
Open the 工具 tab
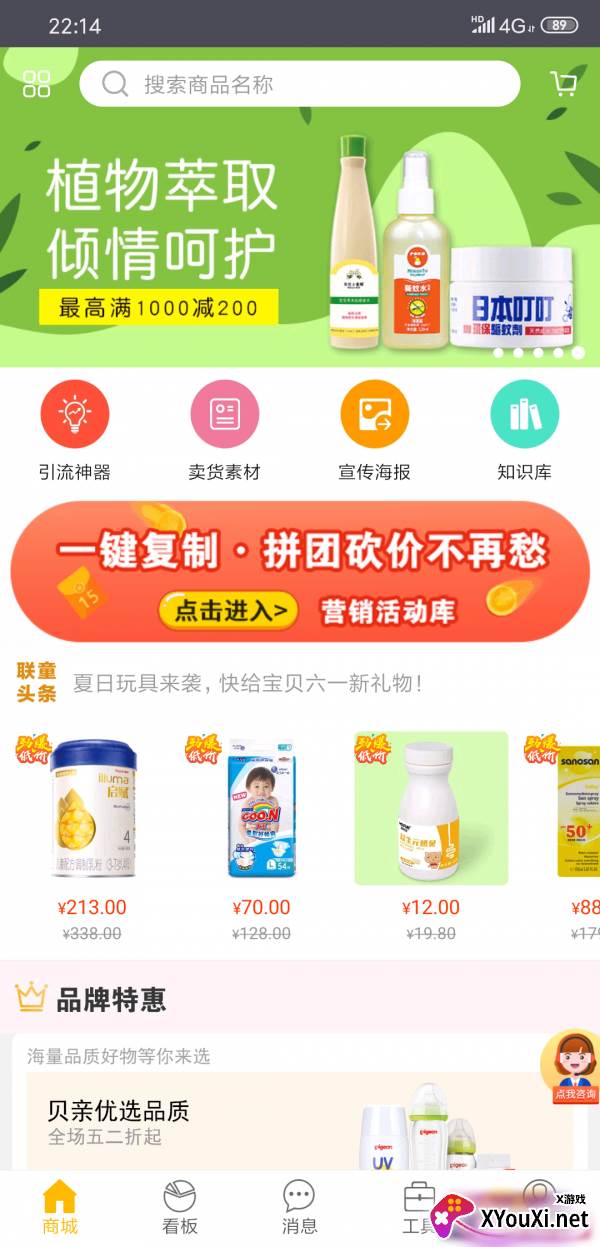pos(419,1206)
